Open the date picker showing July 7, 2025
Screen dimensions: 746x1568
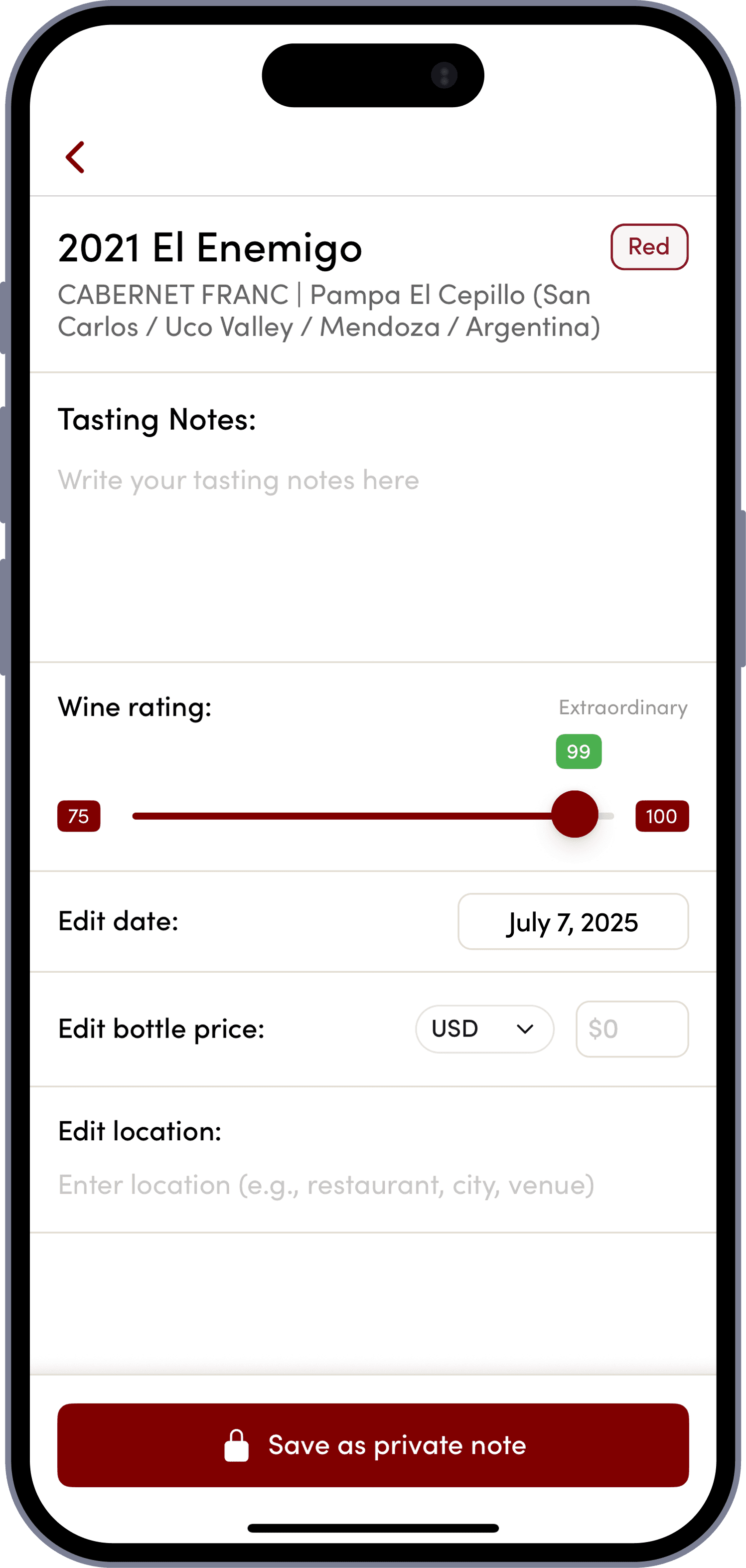point(573,922)
